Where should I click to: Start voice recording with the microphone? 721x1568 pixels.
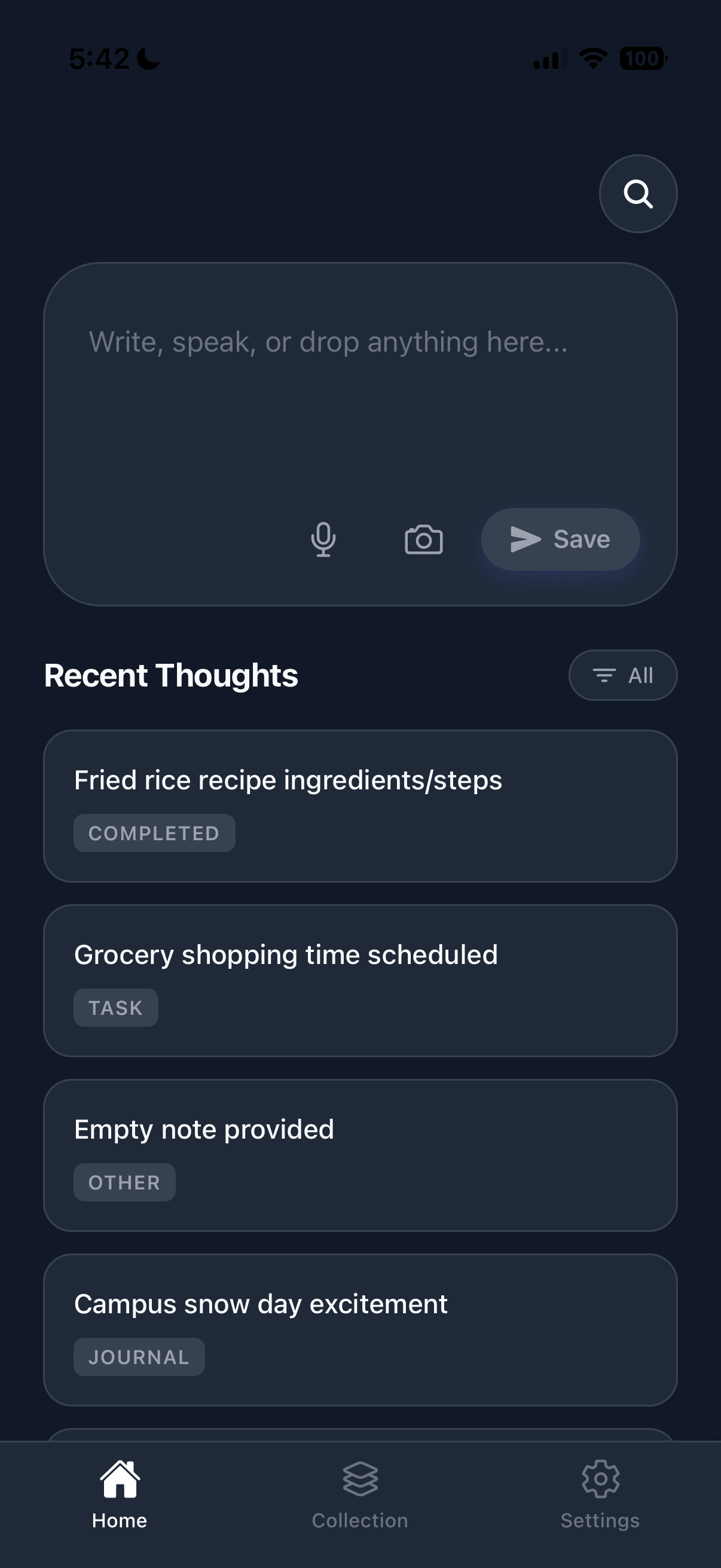323,539
